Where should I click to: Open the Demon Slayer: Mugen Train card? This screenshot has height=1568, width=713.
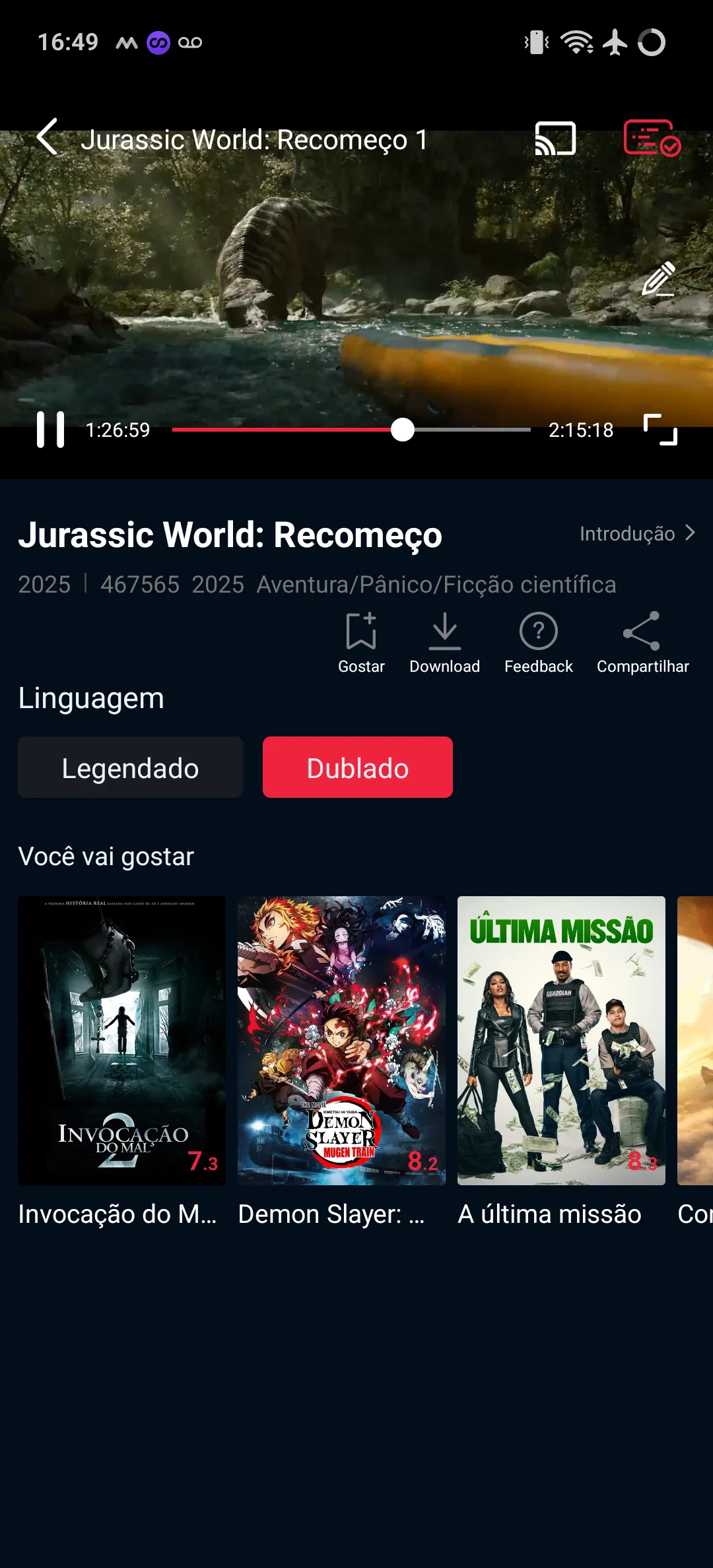point(341,1041)
